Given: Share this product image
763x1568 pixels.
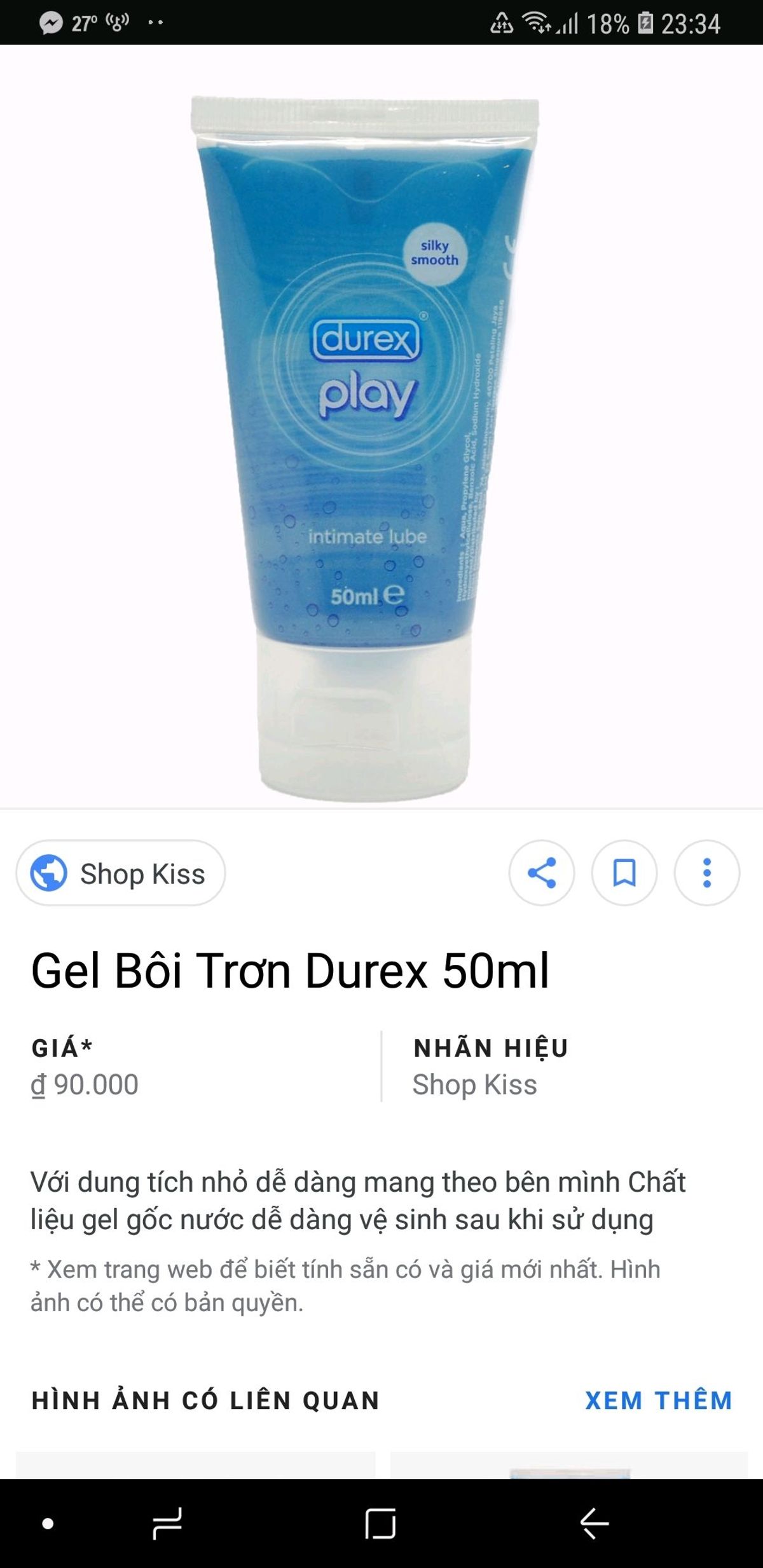Looking at the screenshot, I should [541, 873].
